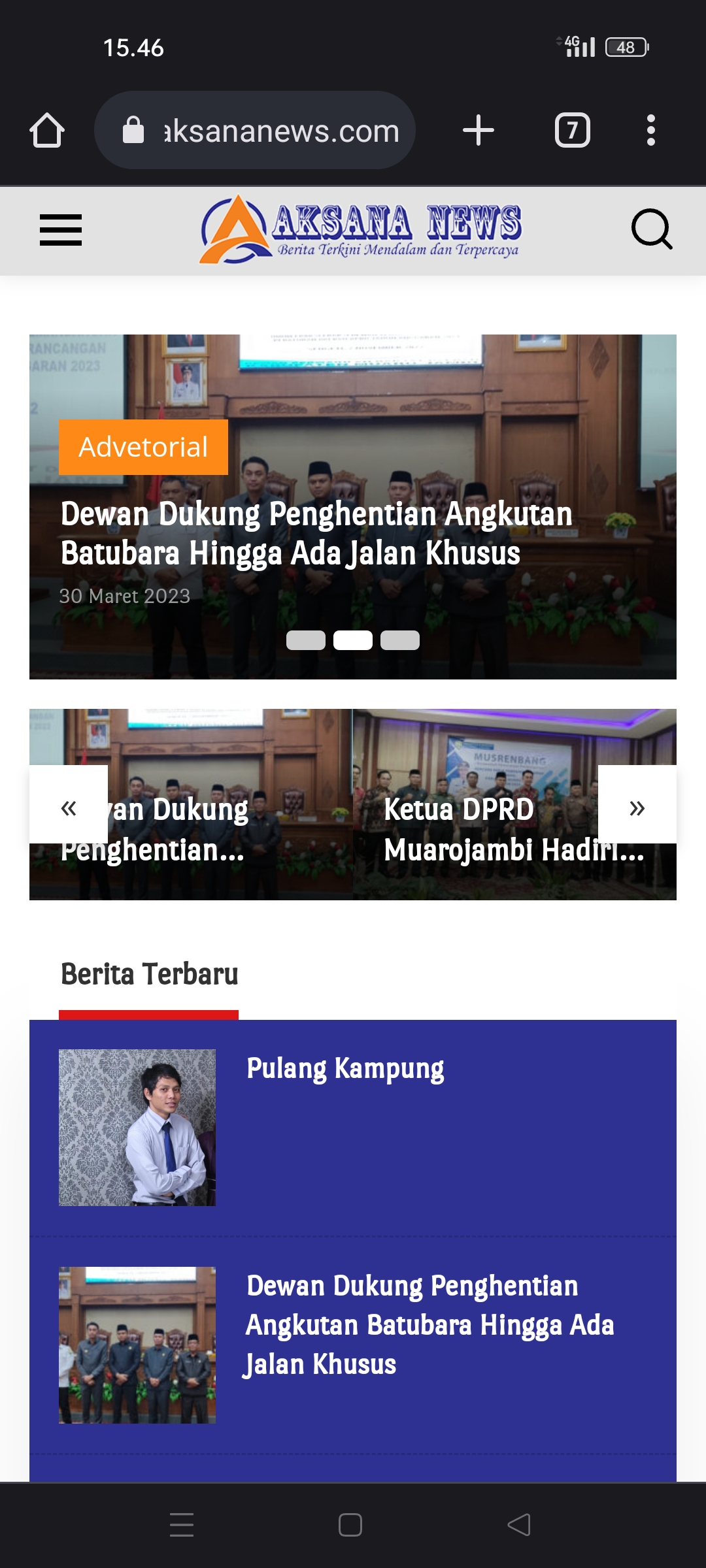Open a new browser tab
Image resolution: width=706 pixels, height=1568 pixels.
(479, 130)
